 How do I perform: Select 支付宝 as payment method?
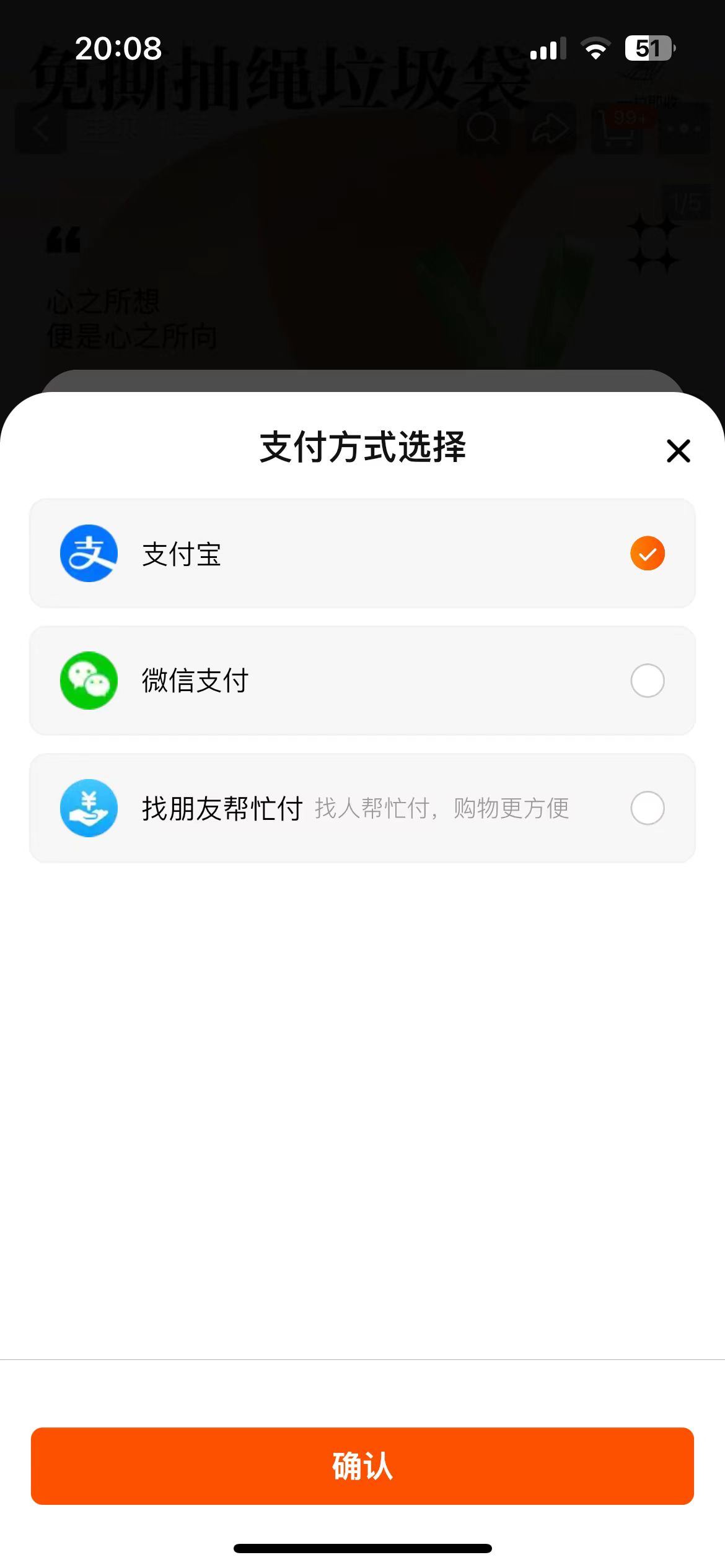pos(362,553)
